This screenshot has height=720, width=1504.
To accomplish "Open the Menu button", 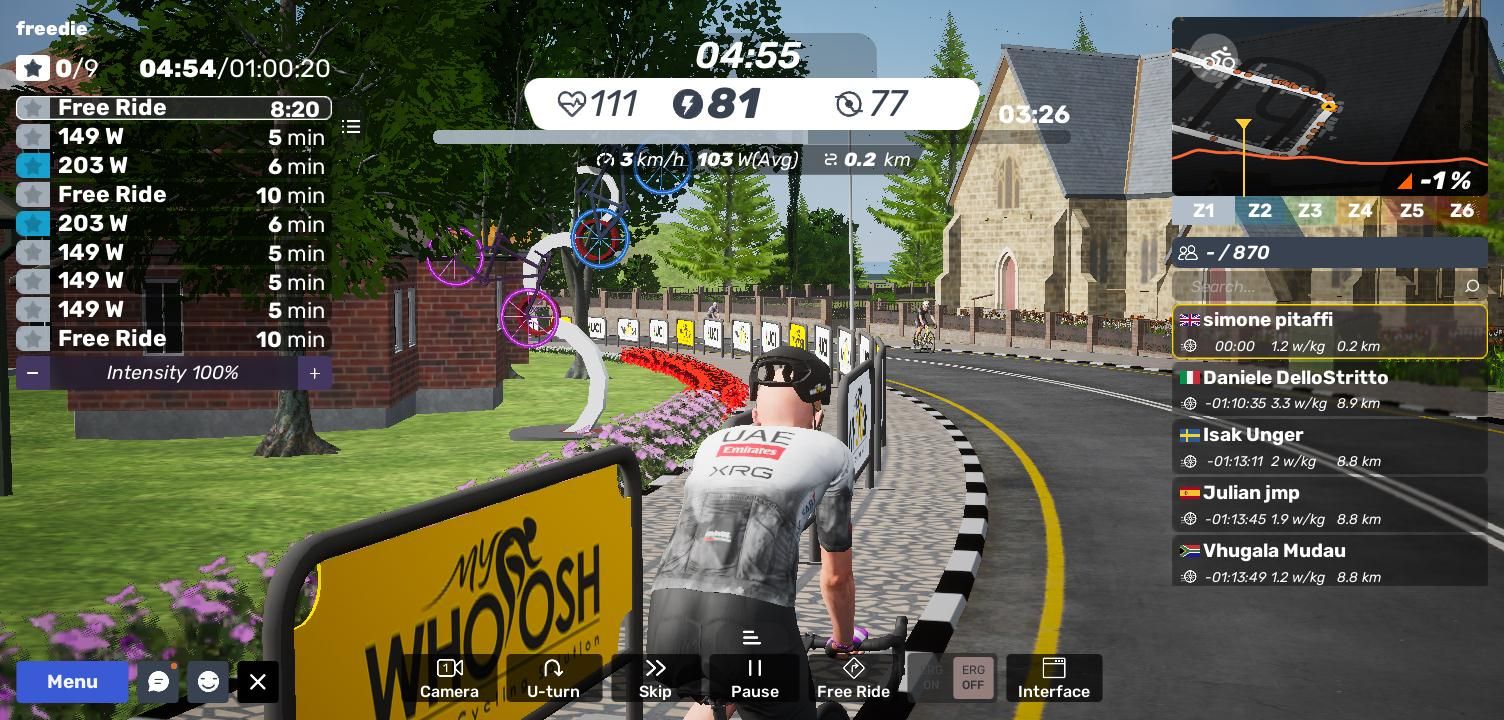I will [72, 682].
